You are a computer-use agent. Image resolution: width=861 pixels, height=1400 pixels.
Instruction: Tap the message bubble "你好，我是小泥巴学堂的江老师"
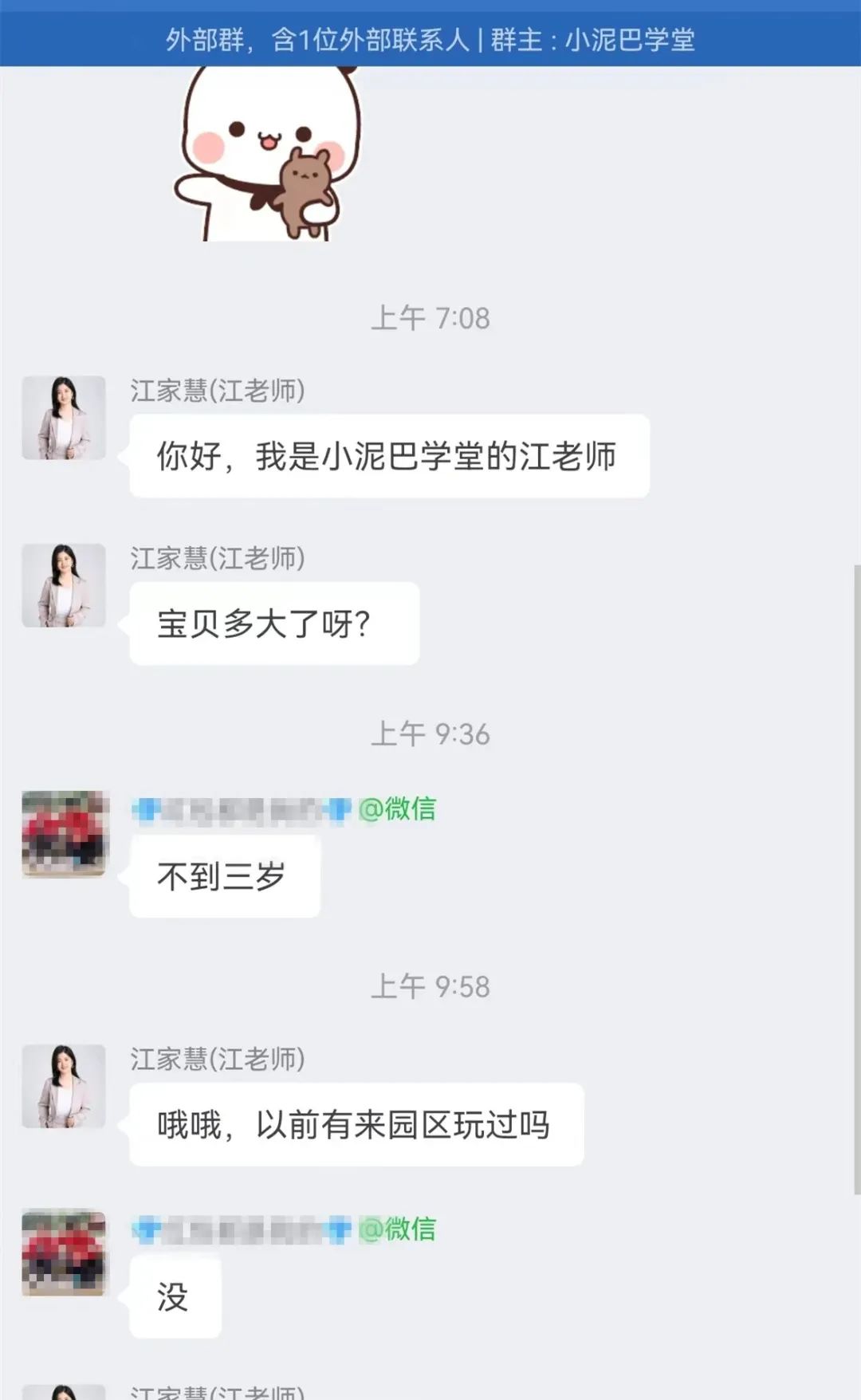click(387, 454)
